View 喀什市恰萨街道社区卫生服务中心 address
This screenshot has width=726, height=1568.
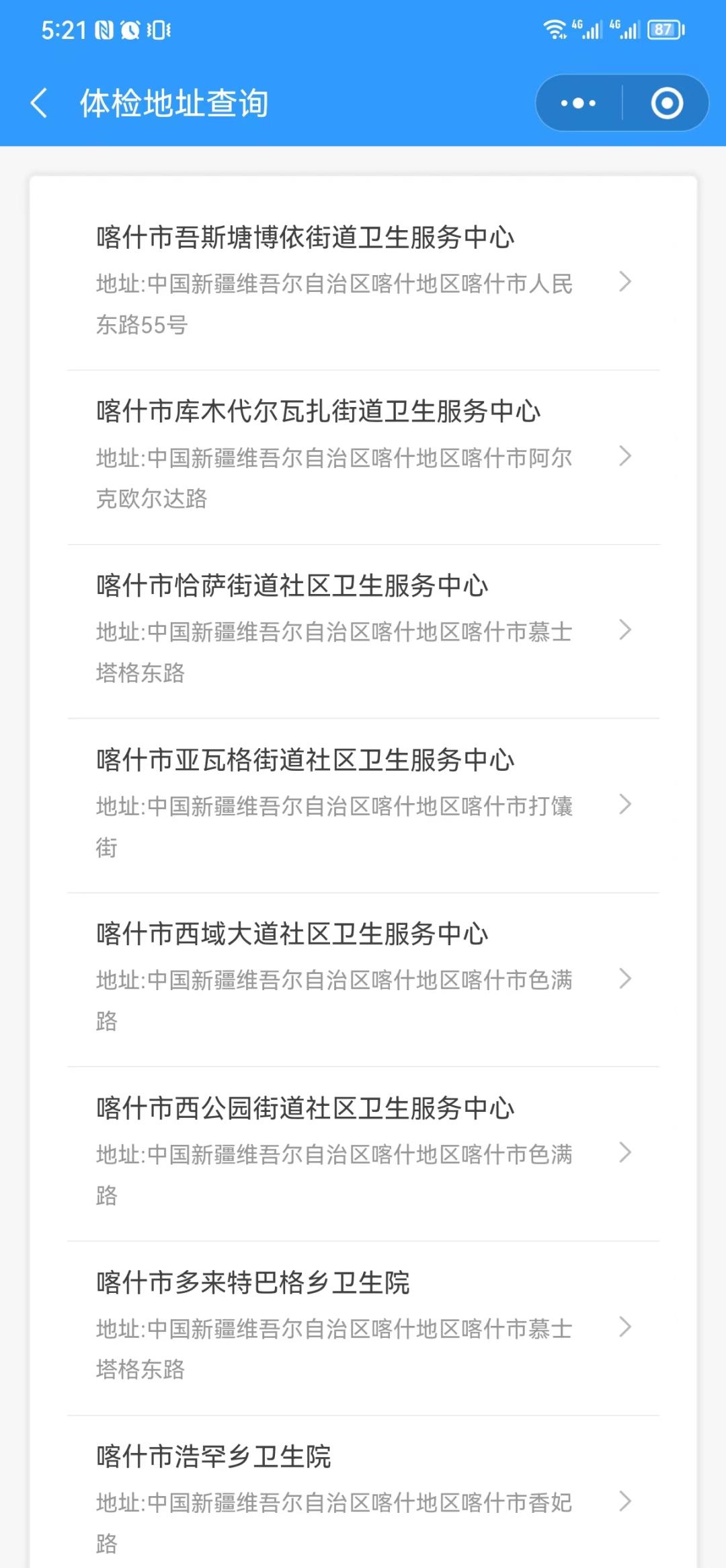363,630
